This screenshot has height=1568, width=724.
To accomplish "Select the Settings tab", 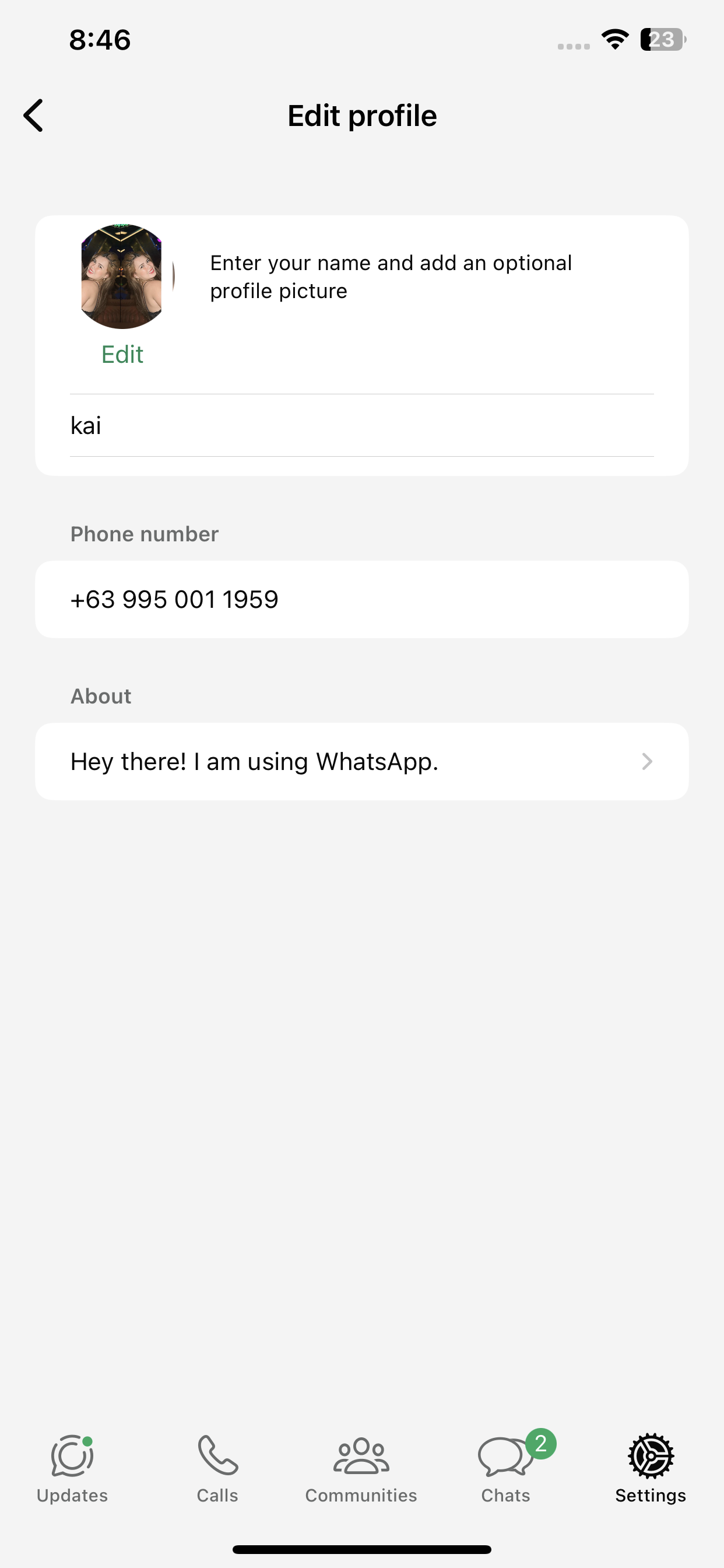I will coord(651,1469).
